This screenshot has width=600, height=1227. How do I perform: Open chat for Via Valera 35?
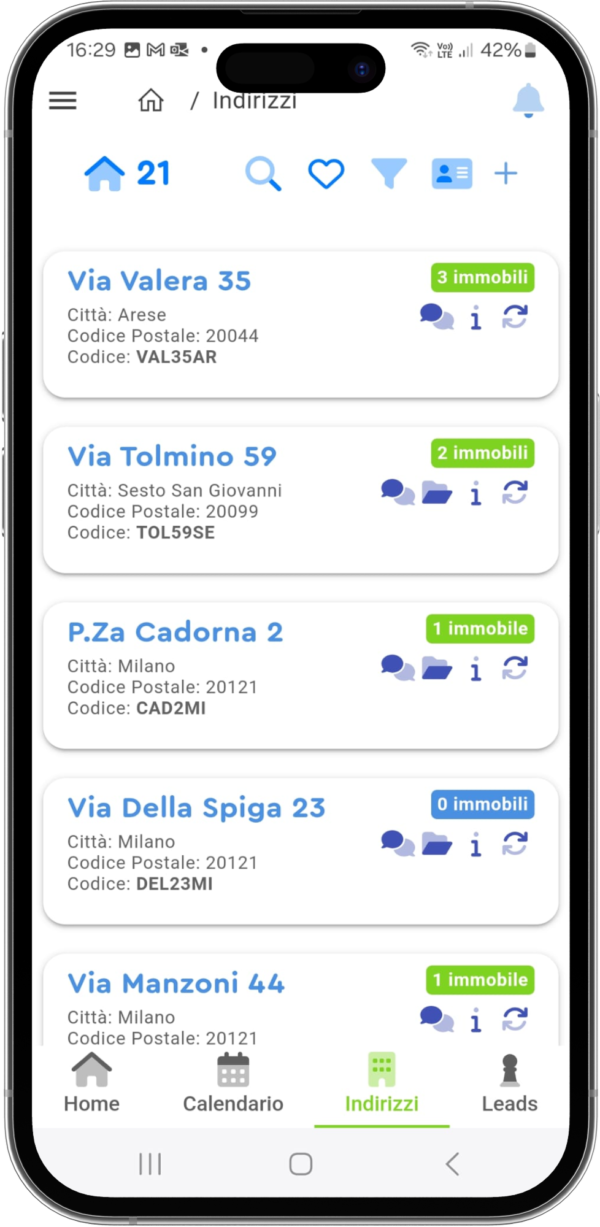[436, 317]
